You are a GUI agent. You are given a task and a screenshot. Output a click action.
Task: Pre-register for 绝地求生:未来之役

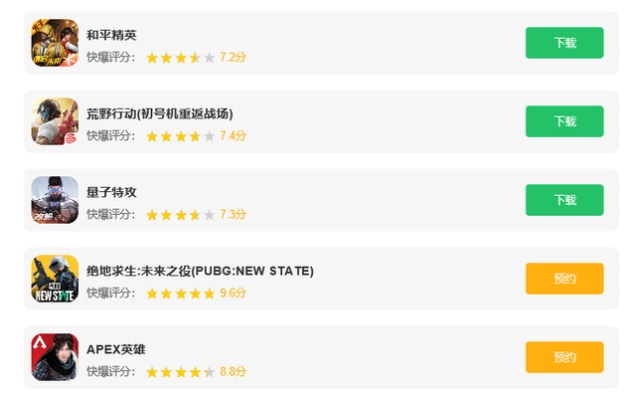tap(564, 278)
